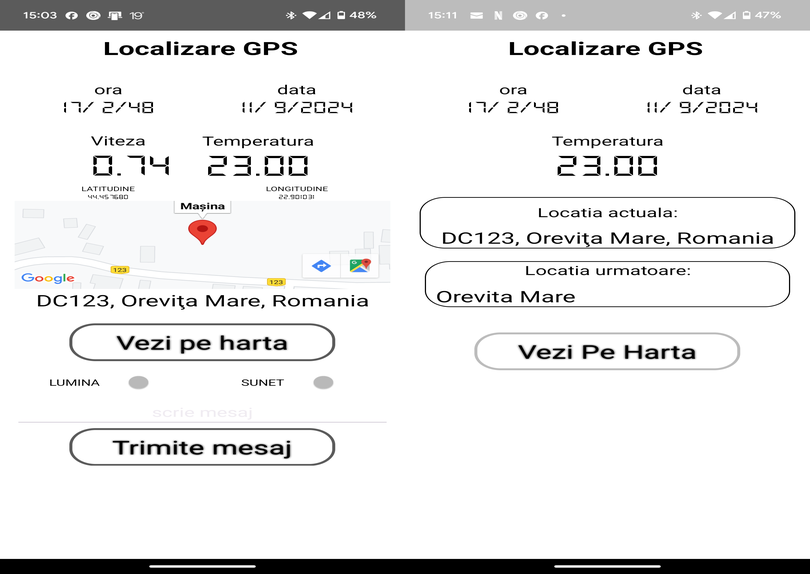Tap the red Mașina marker on the map
This screenshot has height=574, width=810.
click(202, 232)
